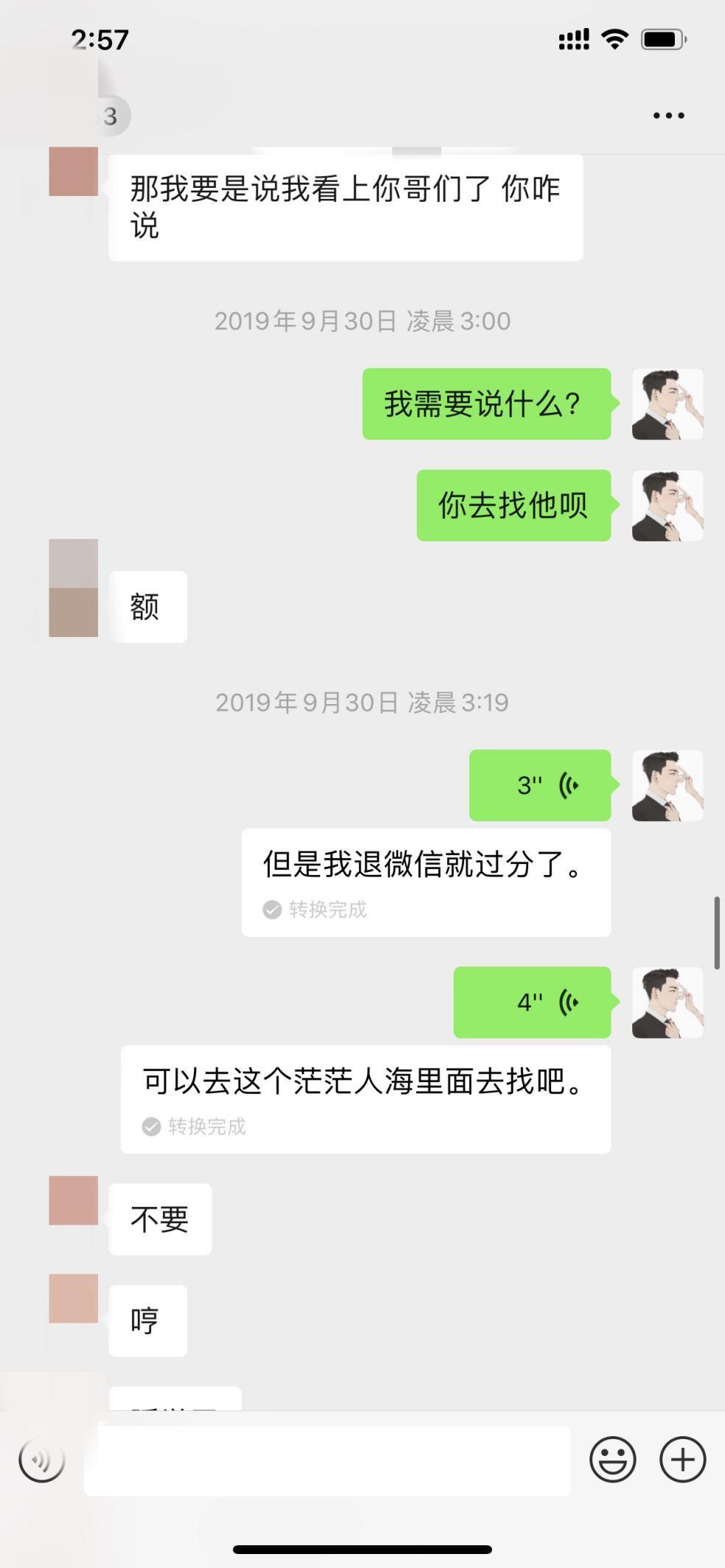This screenshot has width=725, height=1568.
Task: Play the 3-second voice message
Action: pos(540,785)
